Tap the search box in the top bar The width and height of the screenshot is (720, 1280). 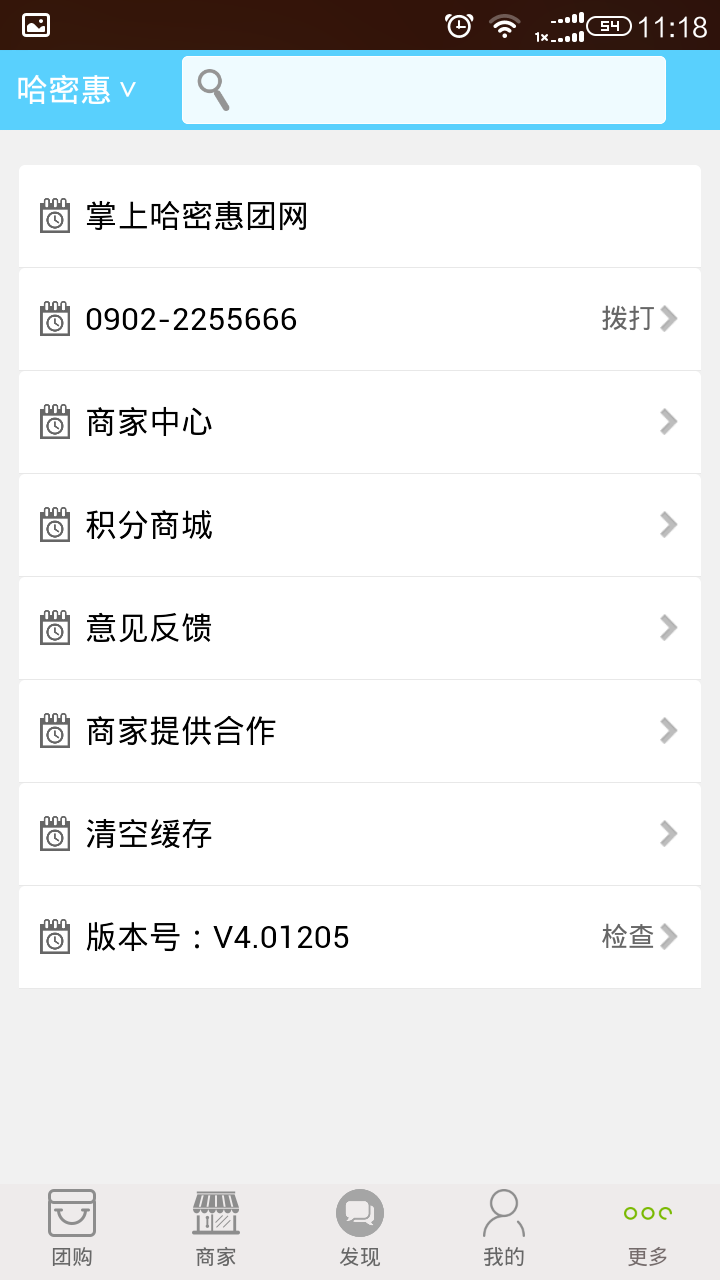424,90
